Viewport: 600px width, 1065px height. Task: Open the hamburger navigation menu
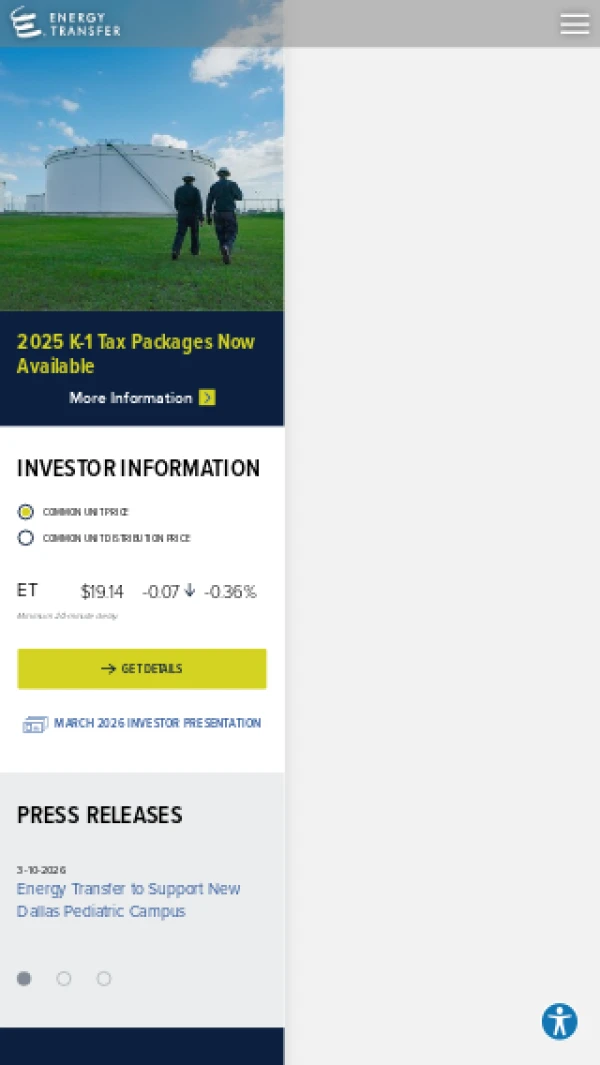click(x=574, y=24)
